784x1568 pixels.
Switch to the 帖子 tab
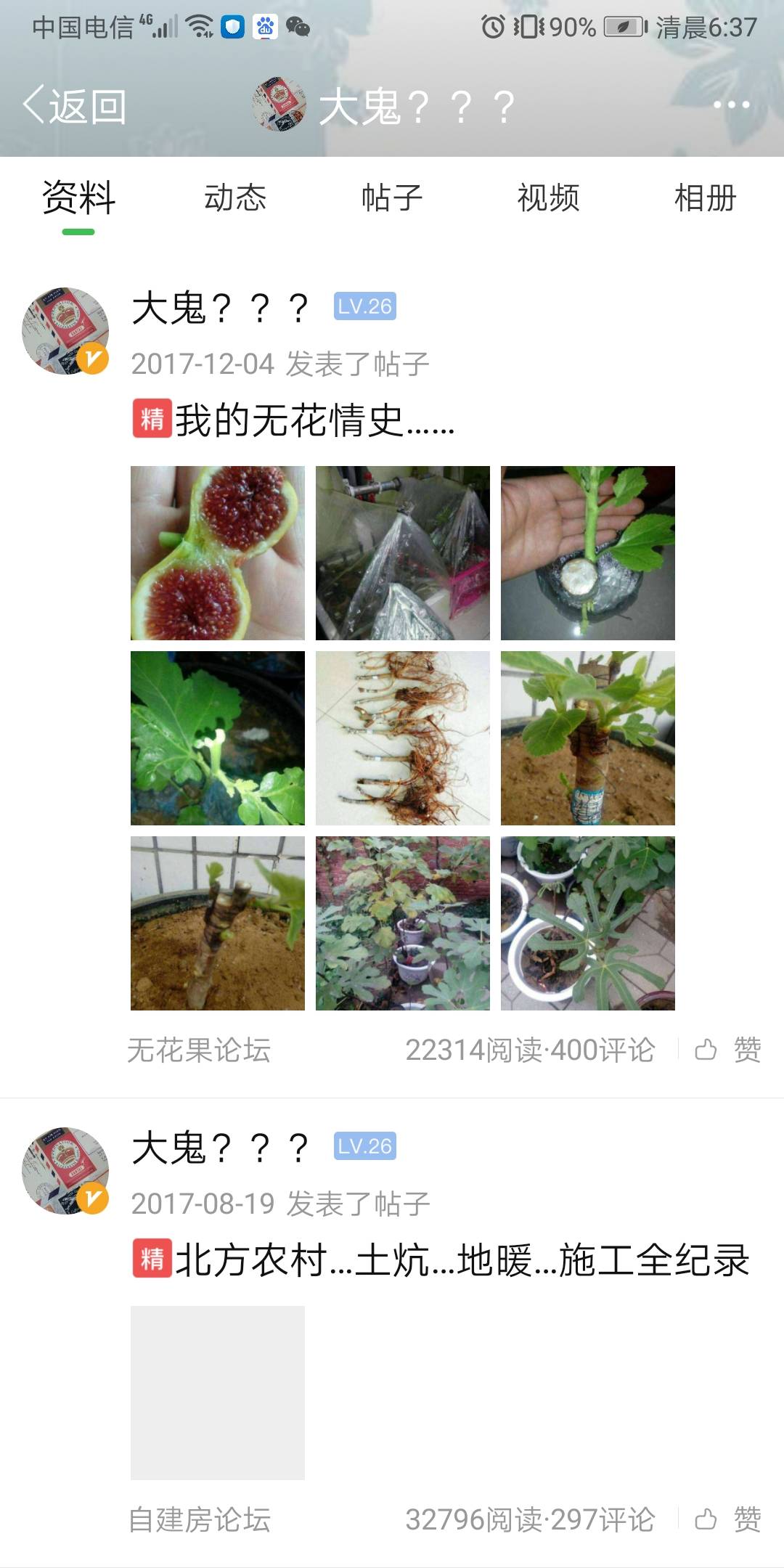pos(392,197)
